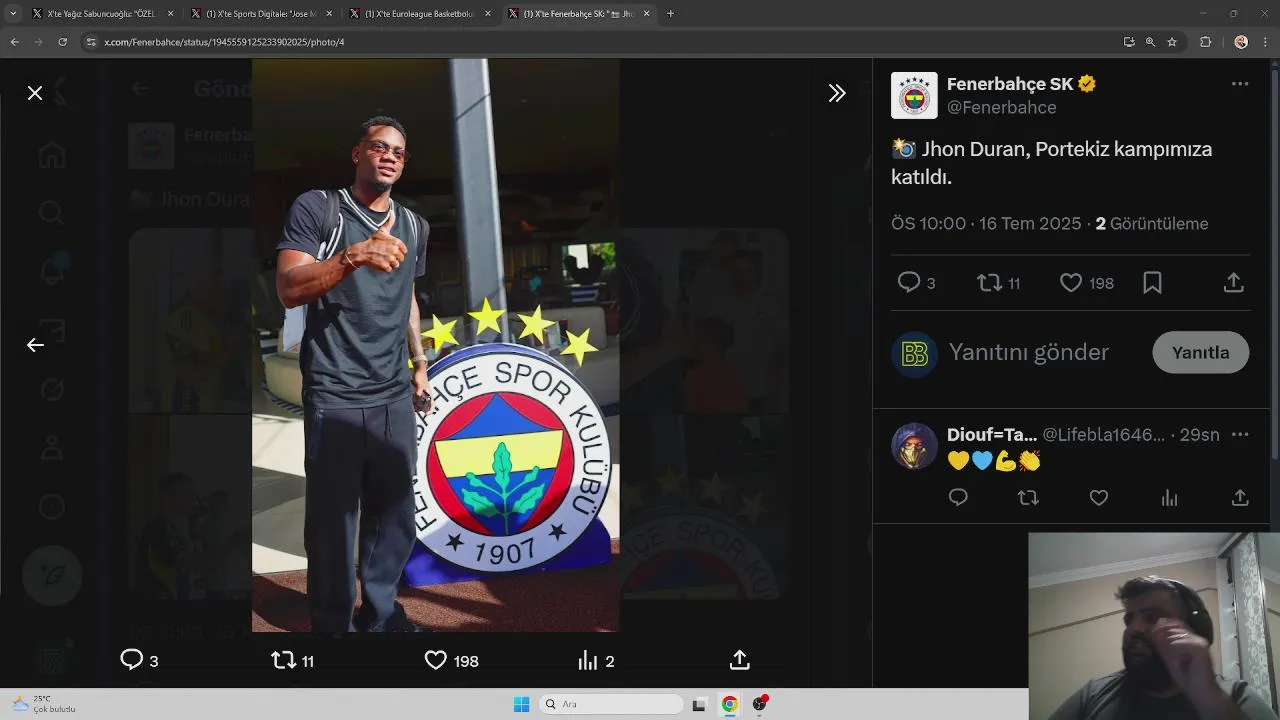Retweet Diouf's reply
This screenshot has height=720, width=1280.
(x=1028, y=498)
